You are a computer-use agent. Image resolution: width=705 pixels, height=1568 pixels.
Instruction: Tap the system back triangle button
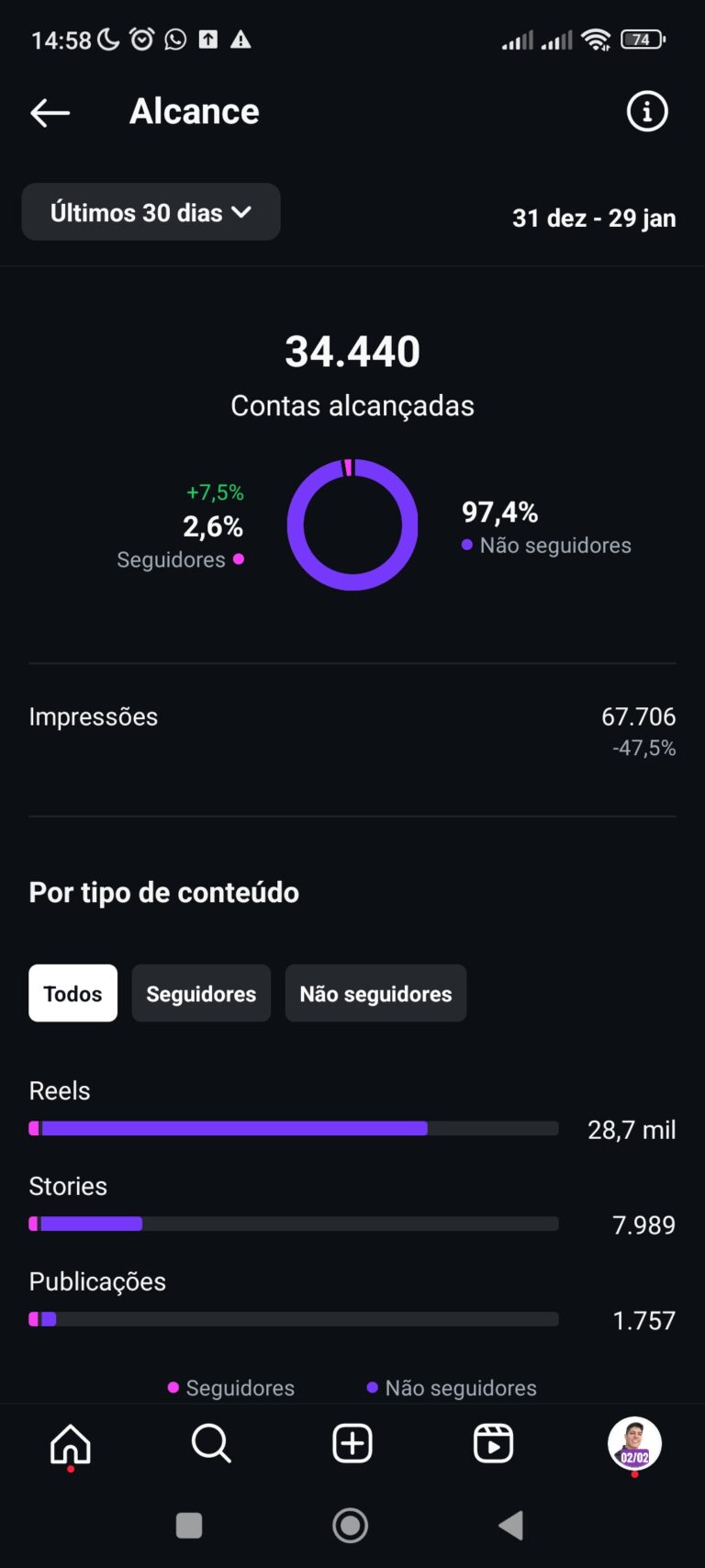(x=511, y=1526)
